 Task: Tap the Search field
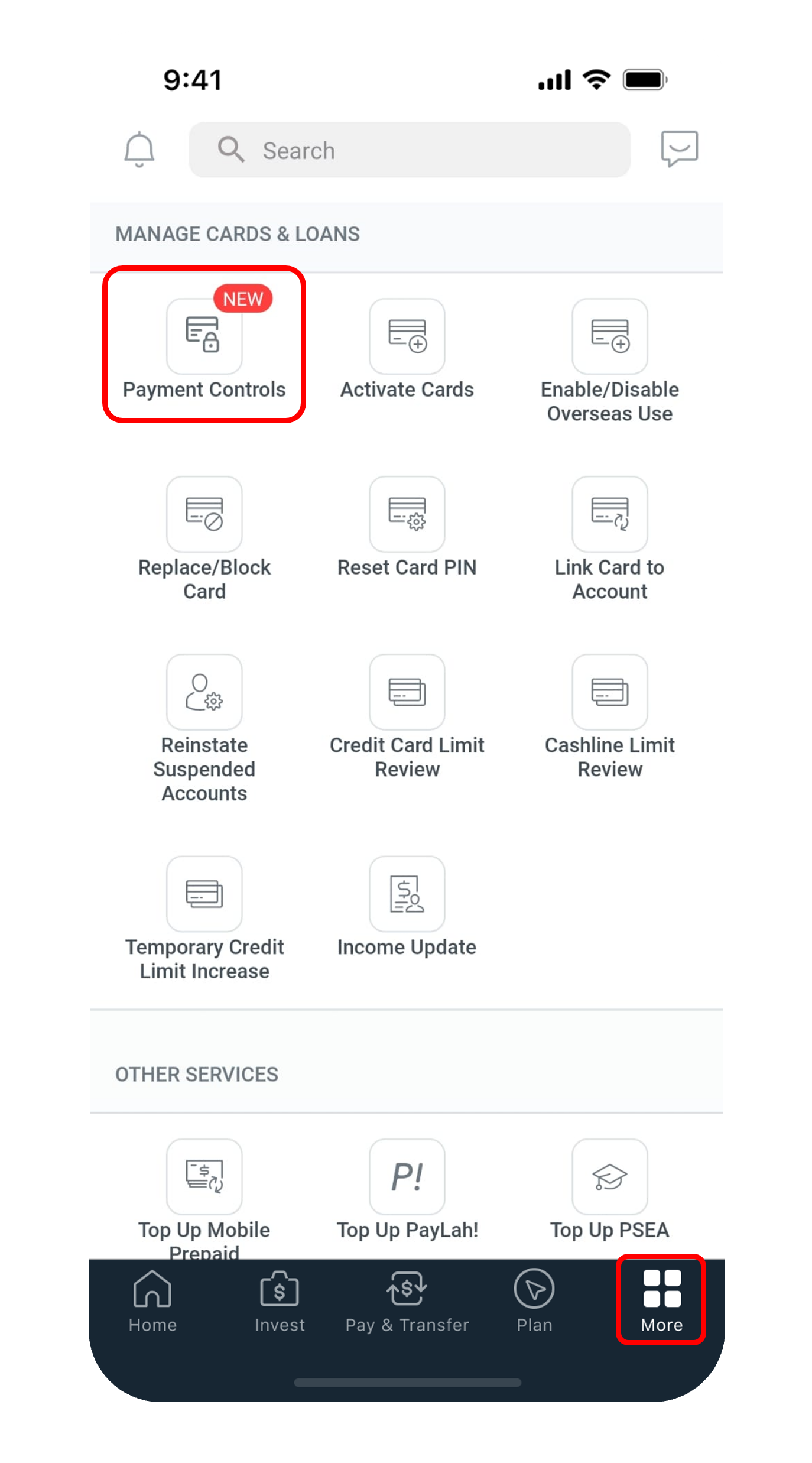pyautogui.click(x=409, y=150)
